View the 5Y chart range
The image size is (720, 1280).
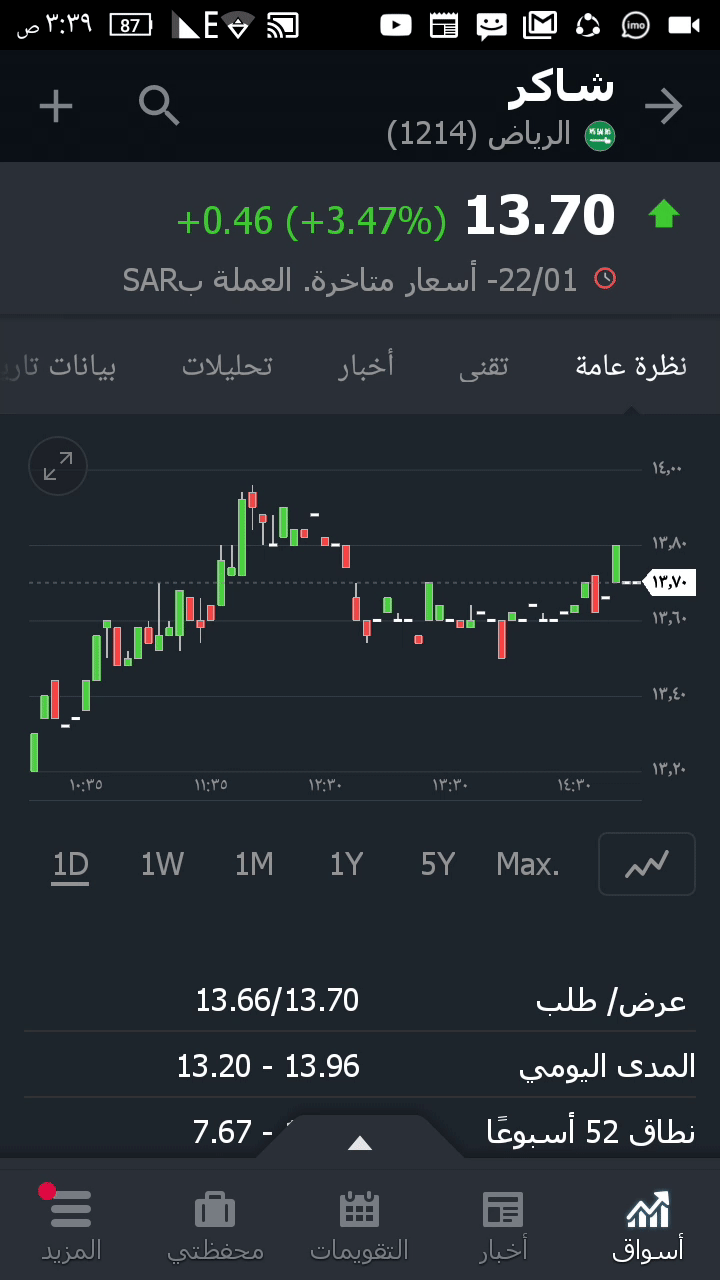click(438, 864)
